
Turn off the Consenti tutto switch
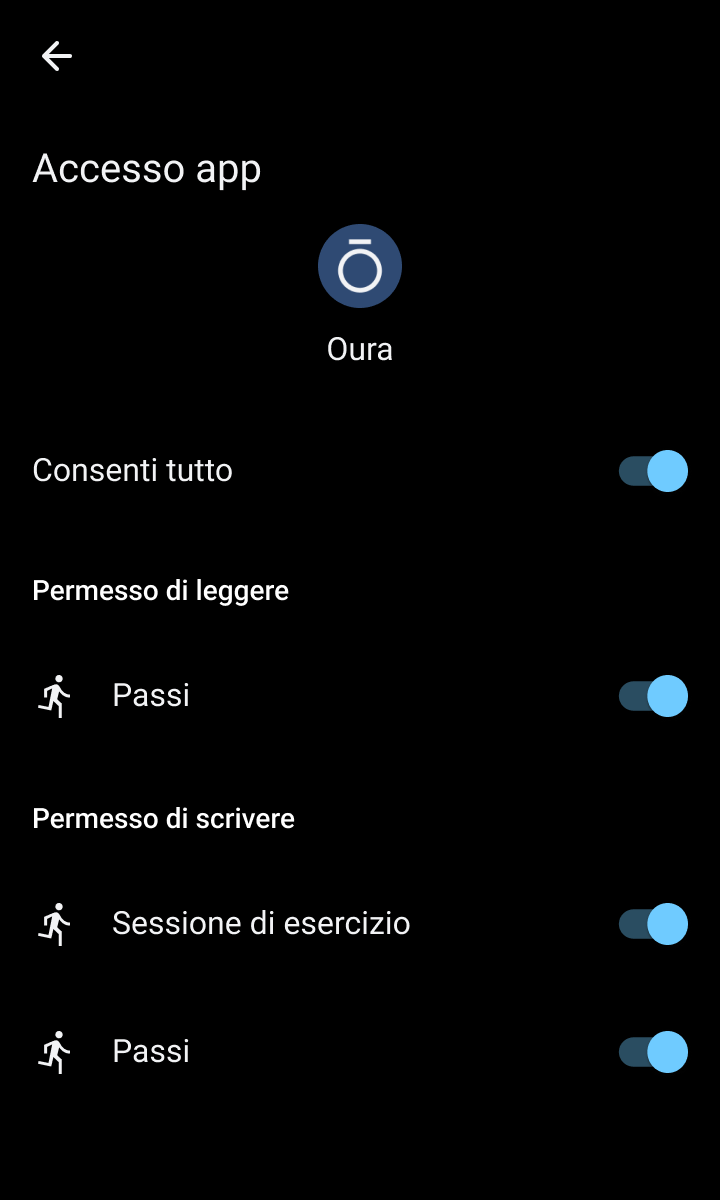[653, 471]
